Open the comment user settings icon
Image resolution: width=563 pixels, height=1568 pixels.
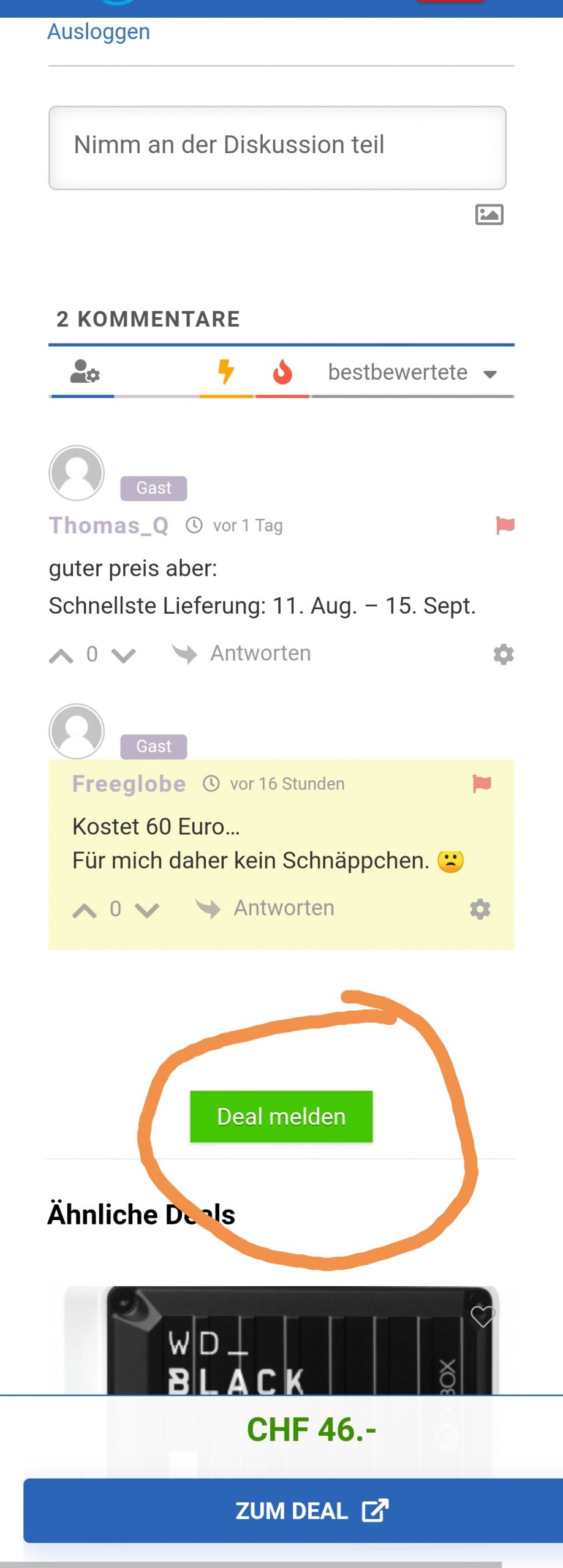85,372
